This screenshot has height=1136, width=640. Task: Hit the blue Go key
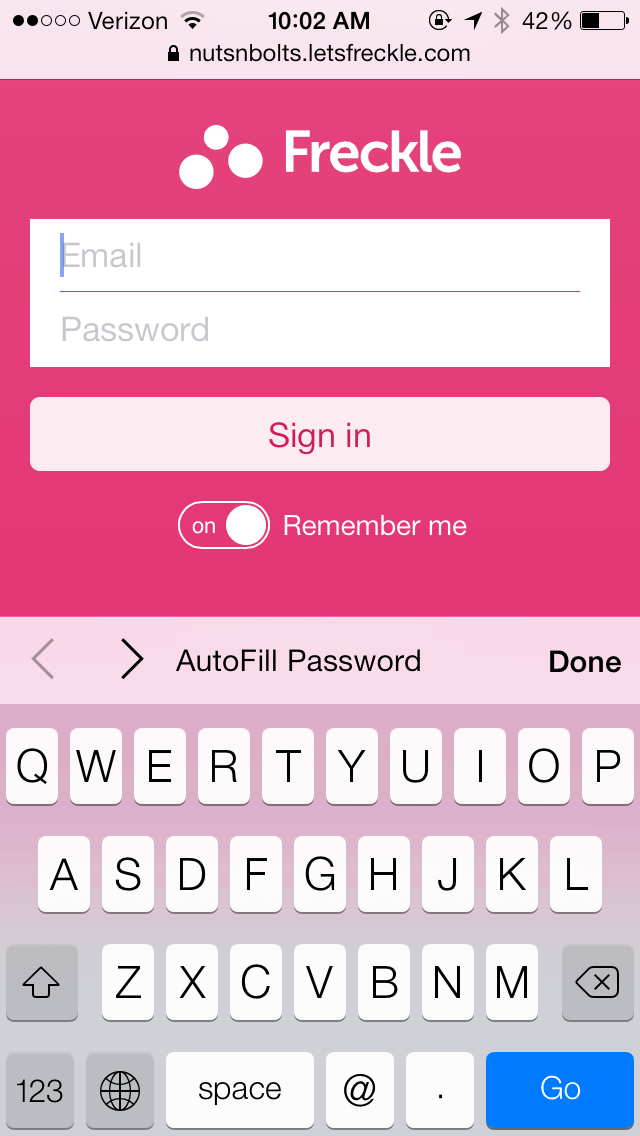pos(560,1089)
